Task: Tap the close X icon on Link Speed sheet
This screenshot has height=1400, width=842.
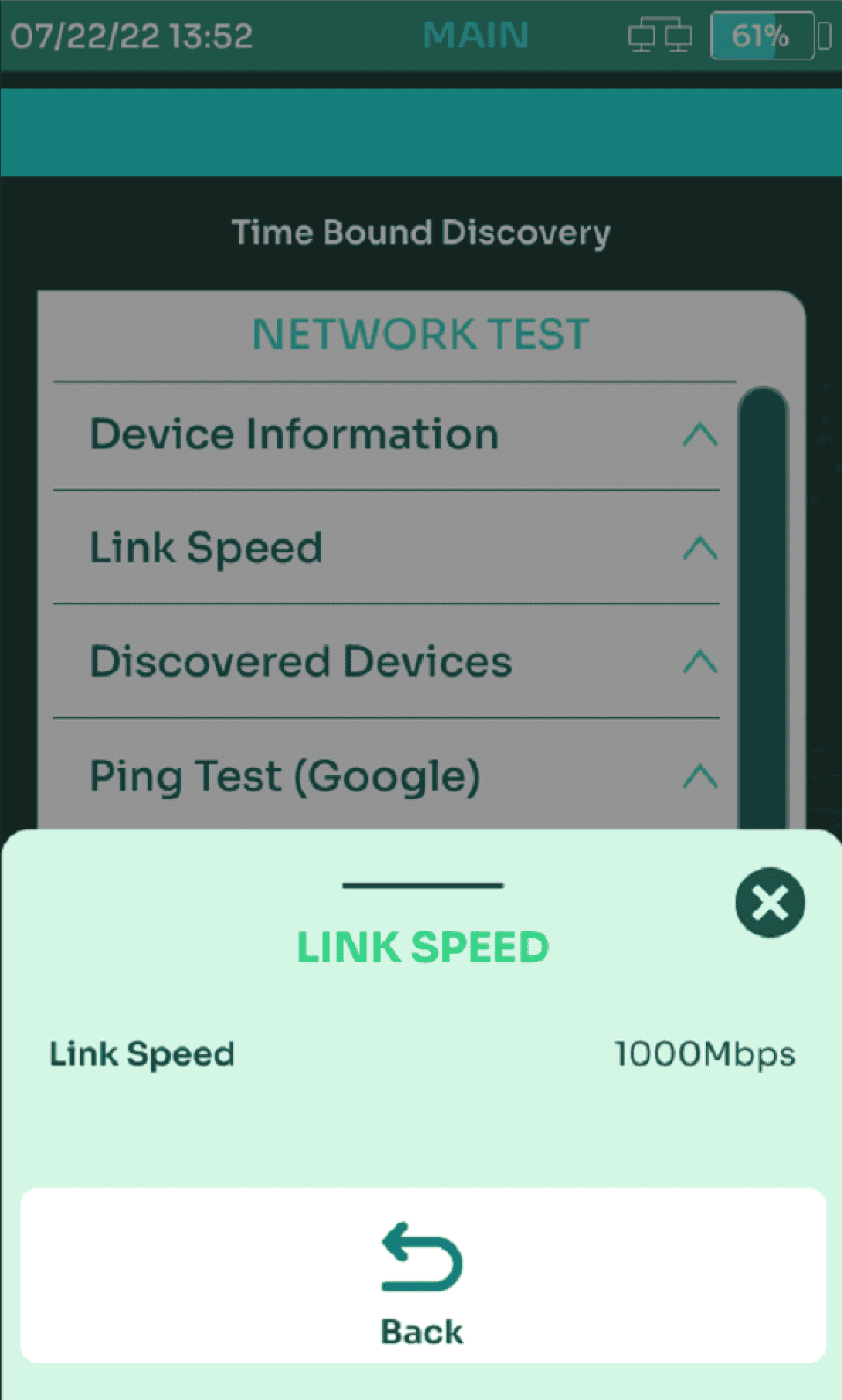Action: (x=770, y=903)
